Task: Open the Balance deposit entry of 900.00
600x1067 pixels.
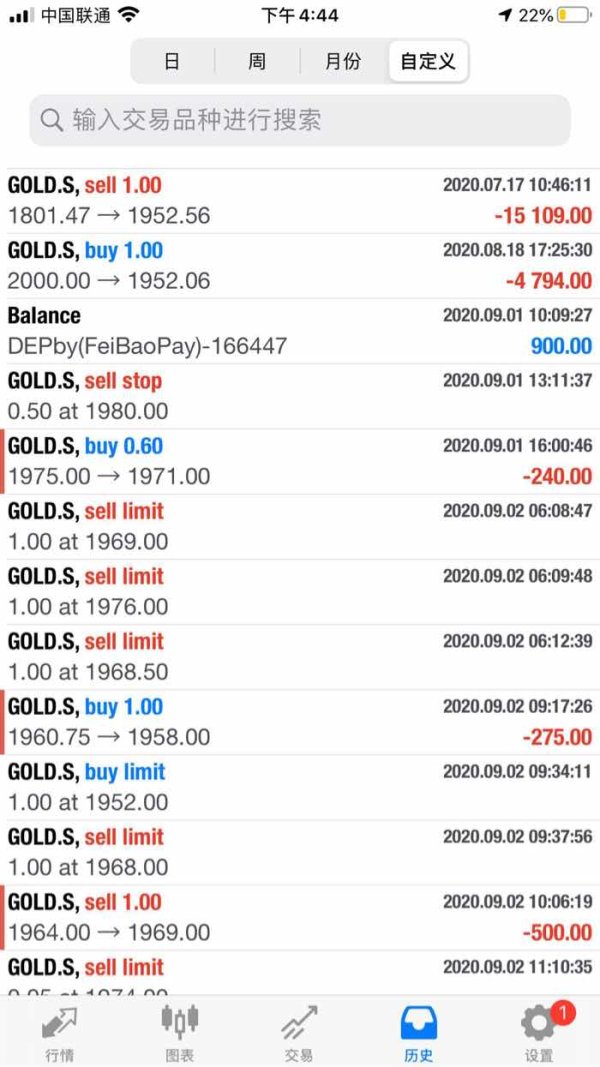Action: click(300, 331)
